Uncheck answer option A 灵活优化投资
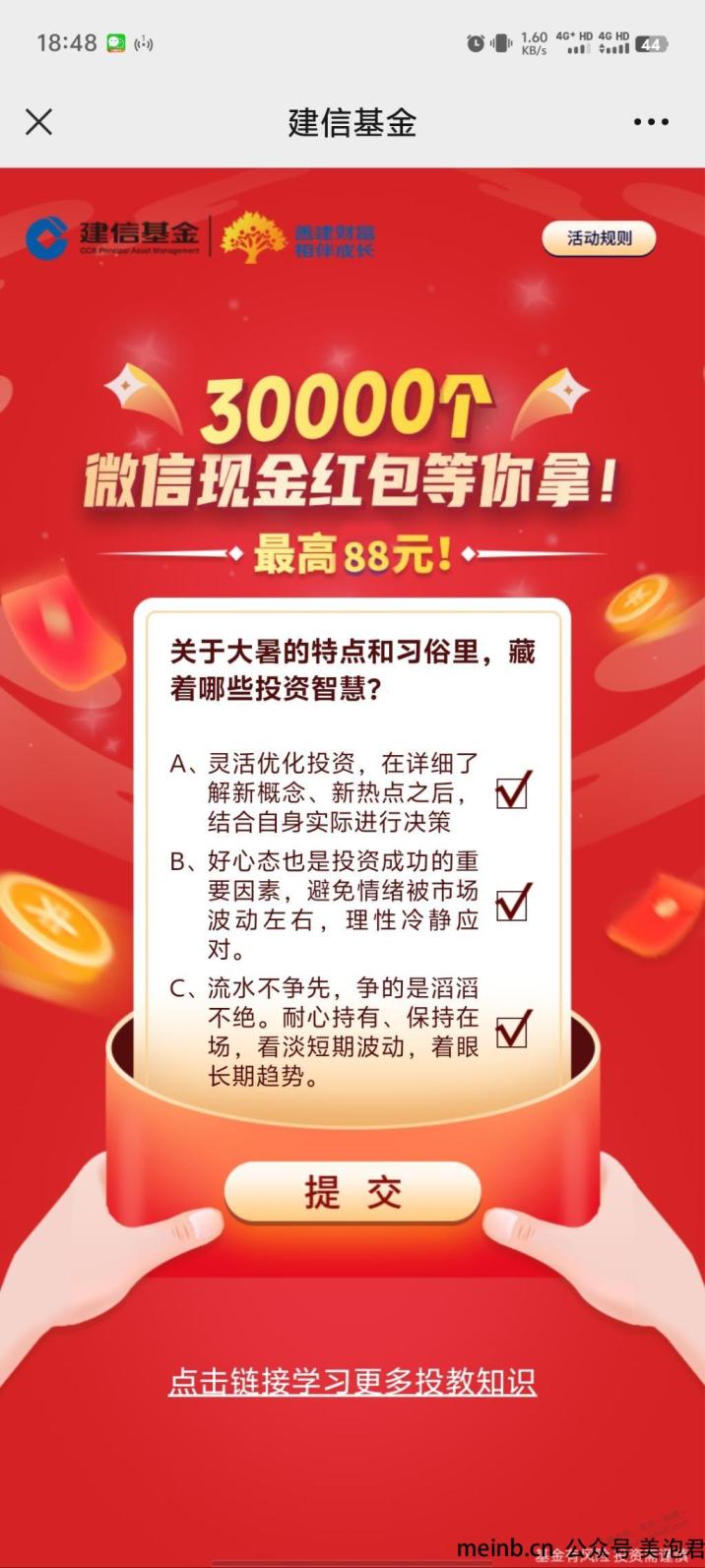 tap(513, 790)
